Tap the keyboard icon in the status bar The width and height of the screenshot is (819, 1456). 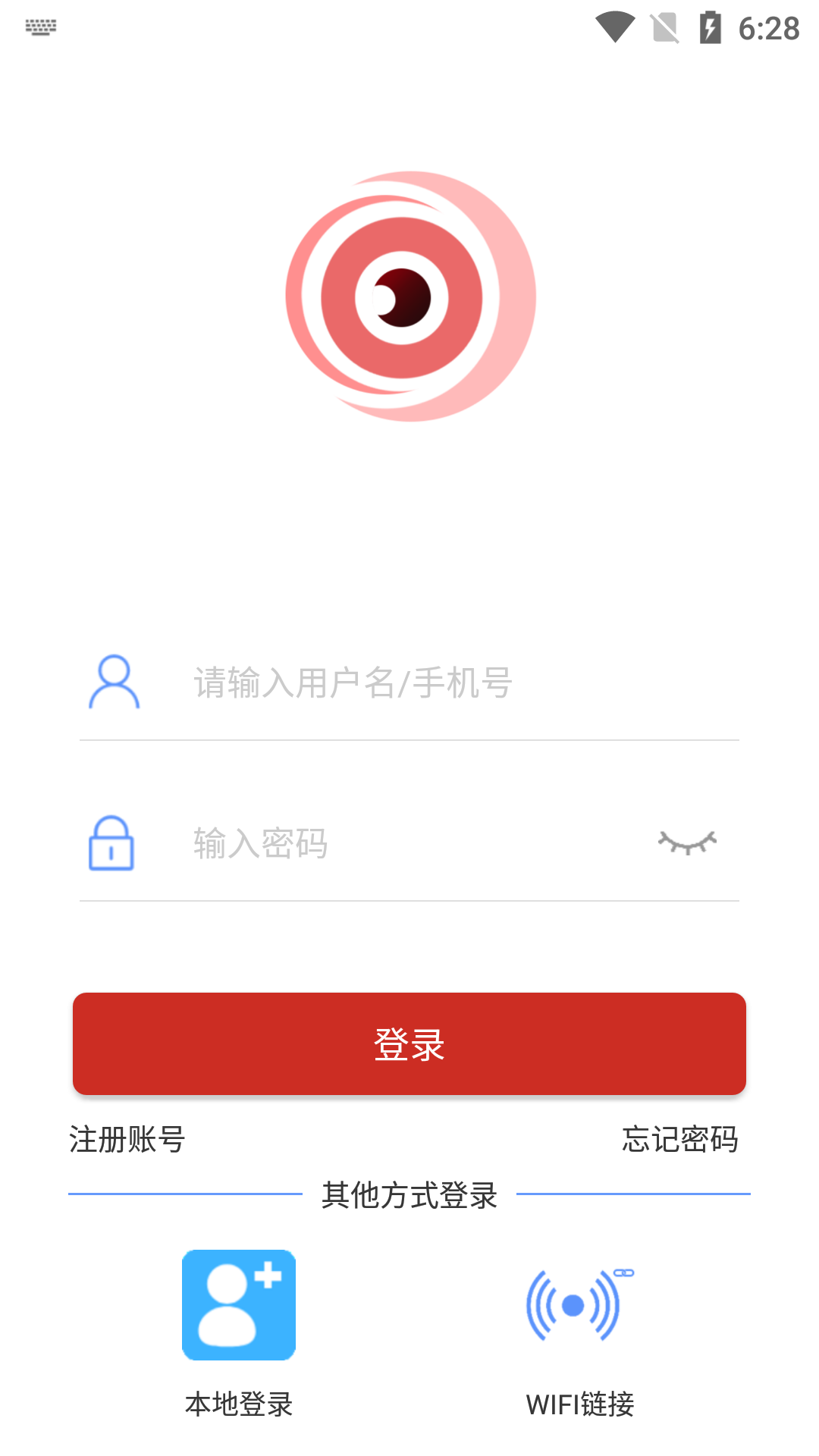pyautogui.click(x=42, y=27)
